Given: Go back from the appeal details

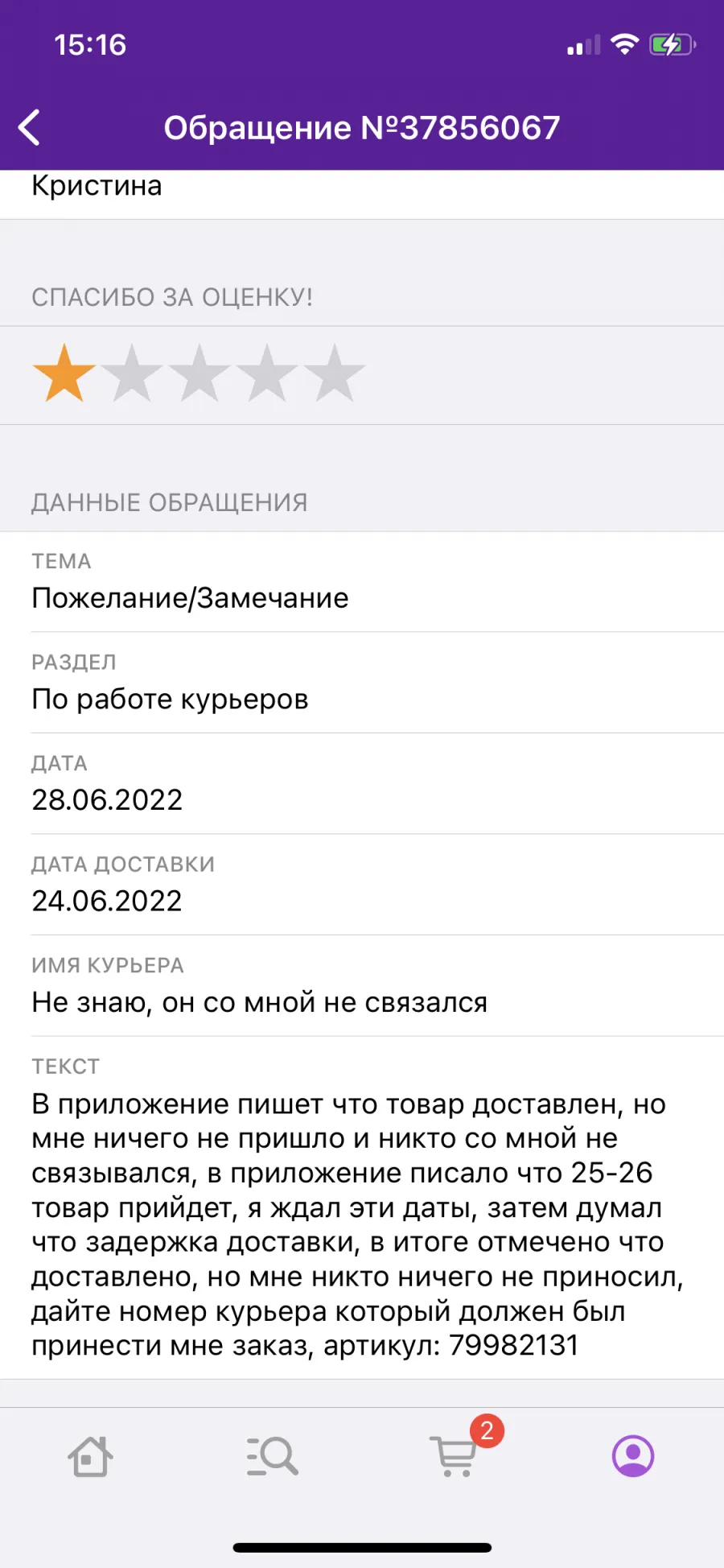Looking at the screenshot, I should [x=30, y=128].
